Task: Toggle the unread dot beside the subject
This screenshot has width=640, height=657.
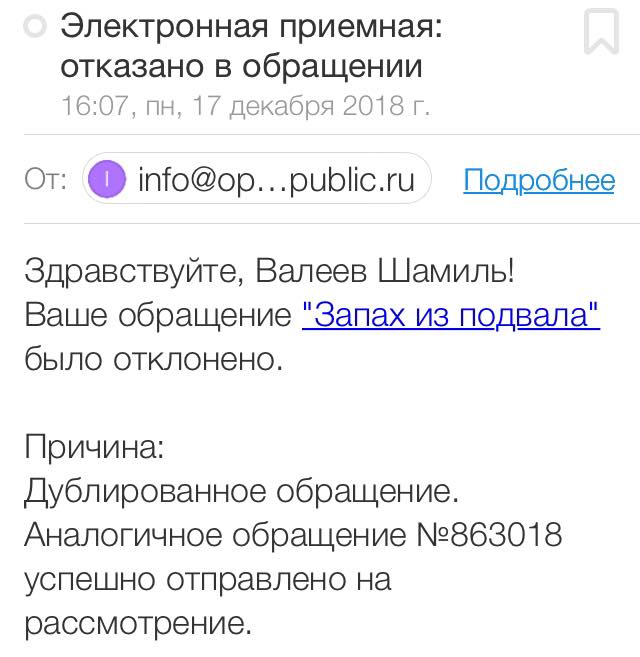Action: tap(35, 28)
